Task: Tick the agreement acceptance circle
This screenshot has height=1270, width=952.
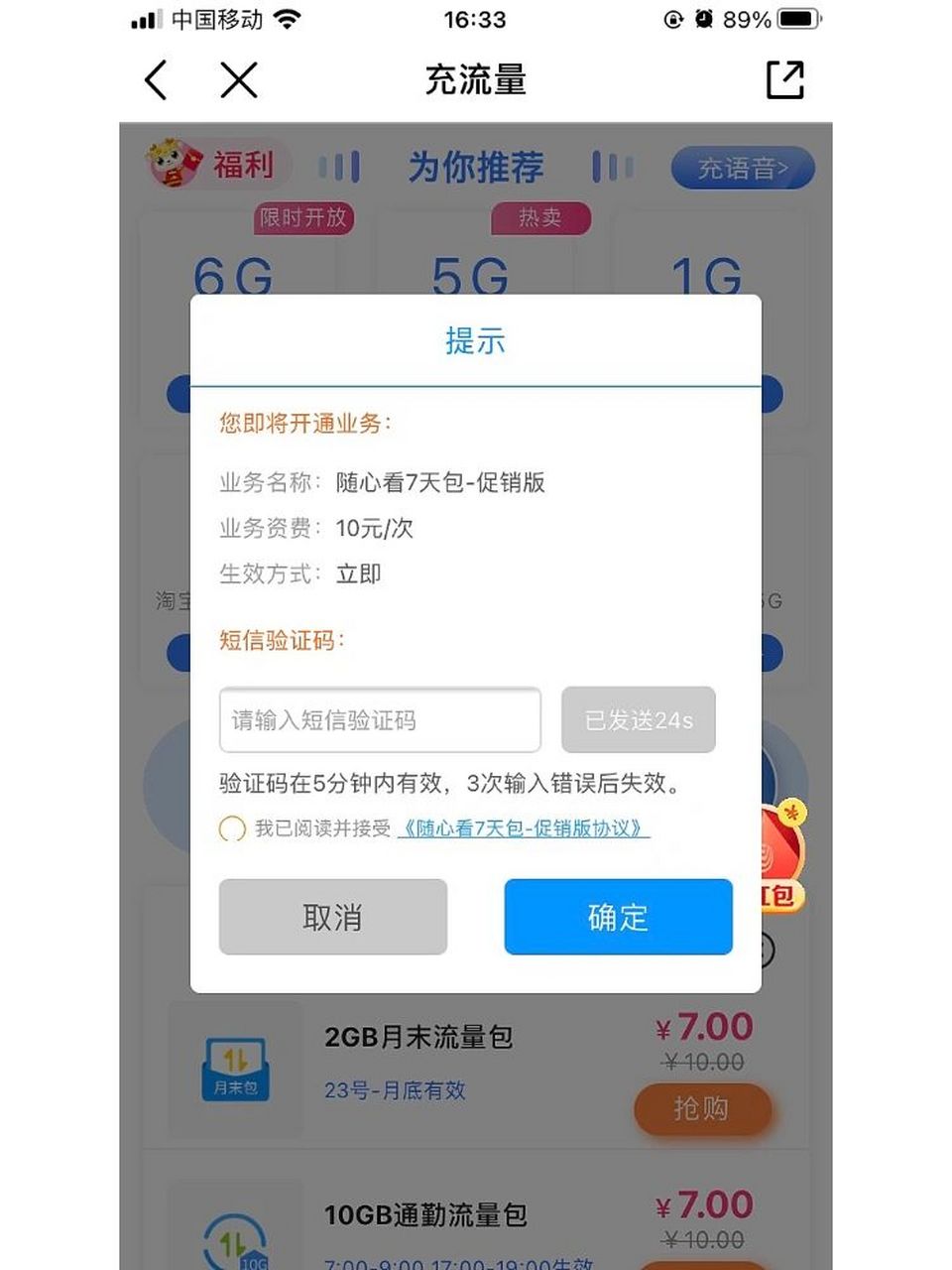Action: click(x=232, y=828)
